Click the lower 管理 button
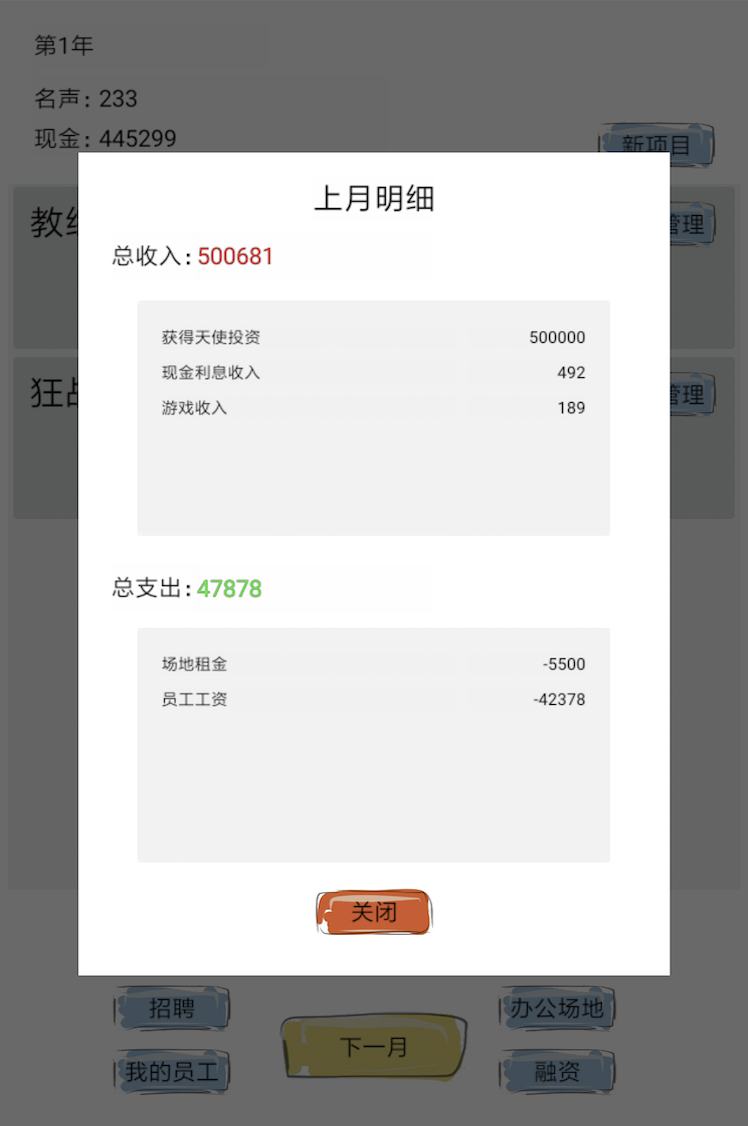This screenshot has height=1126, width=748. click(x=688, y=393)
